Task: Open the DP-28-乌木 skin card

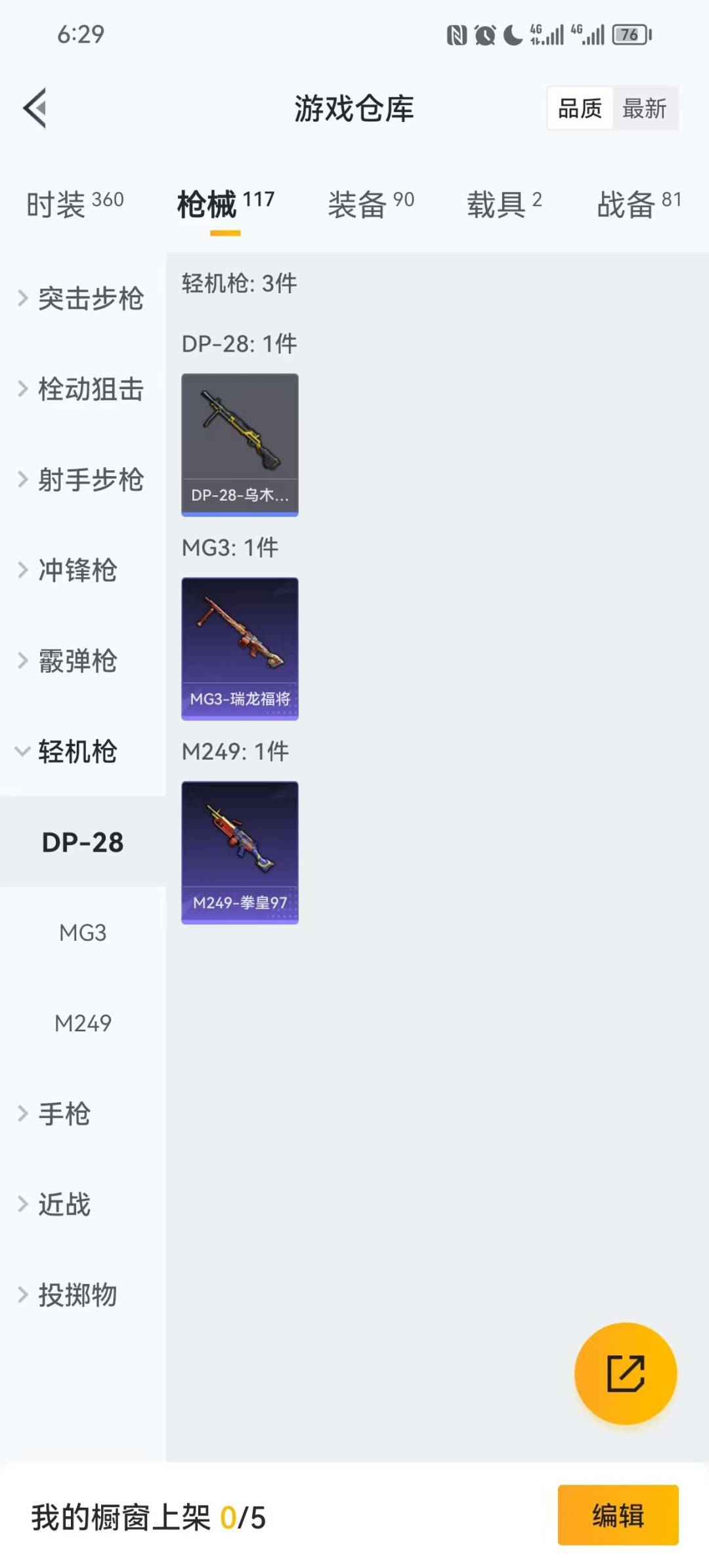Action: (x=240, y=445)
